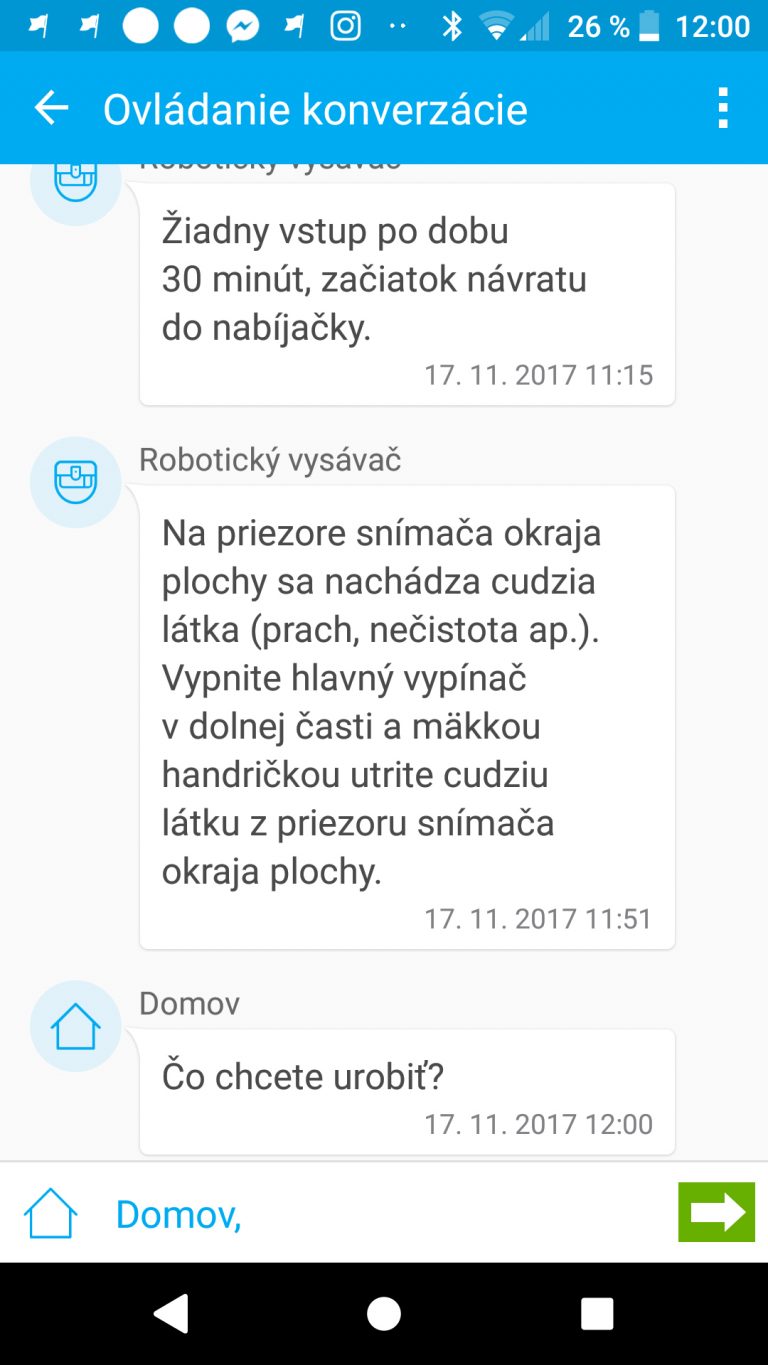768x1365 pixels.
Task: Go back from Ovládanie konverzácie
Action: point(51,108)
